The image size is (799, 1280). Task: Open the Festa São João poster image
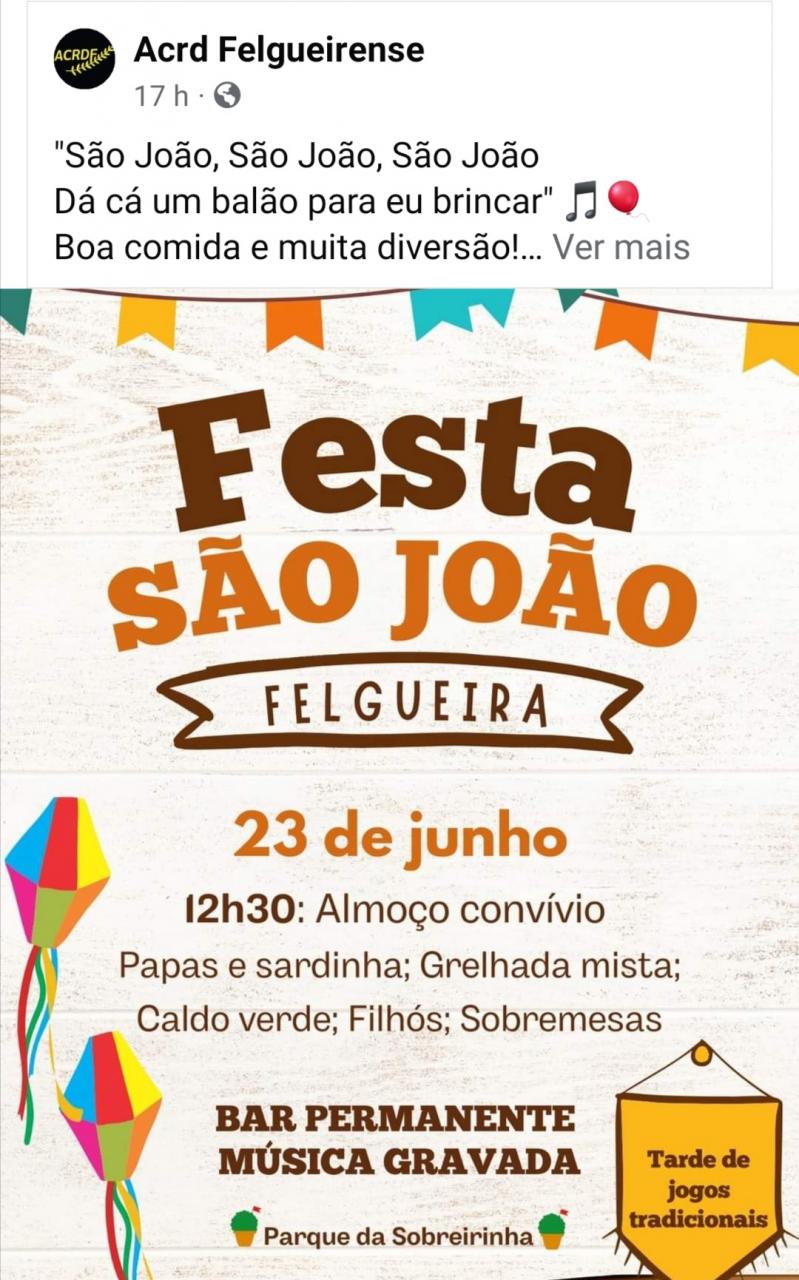point(400,780)
